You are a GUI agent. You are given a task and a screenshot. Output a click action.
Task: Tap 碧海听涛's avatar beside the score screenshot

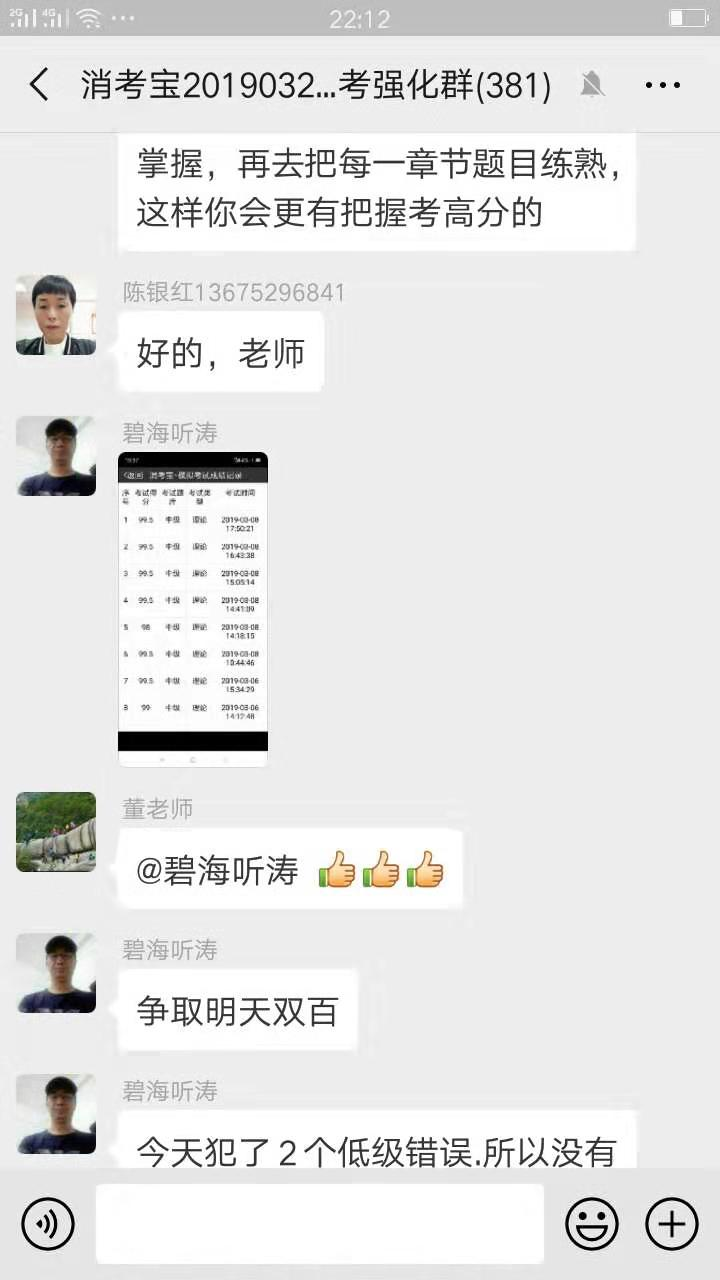[56, 456]
